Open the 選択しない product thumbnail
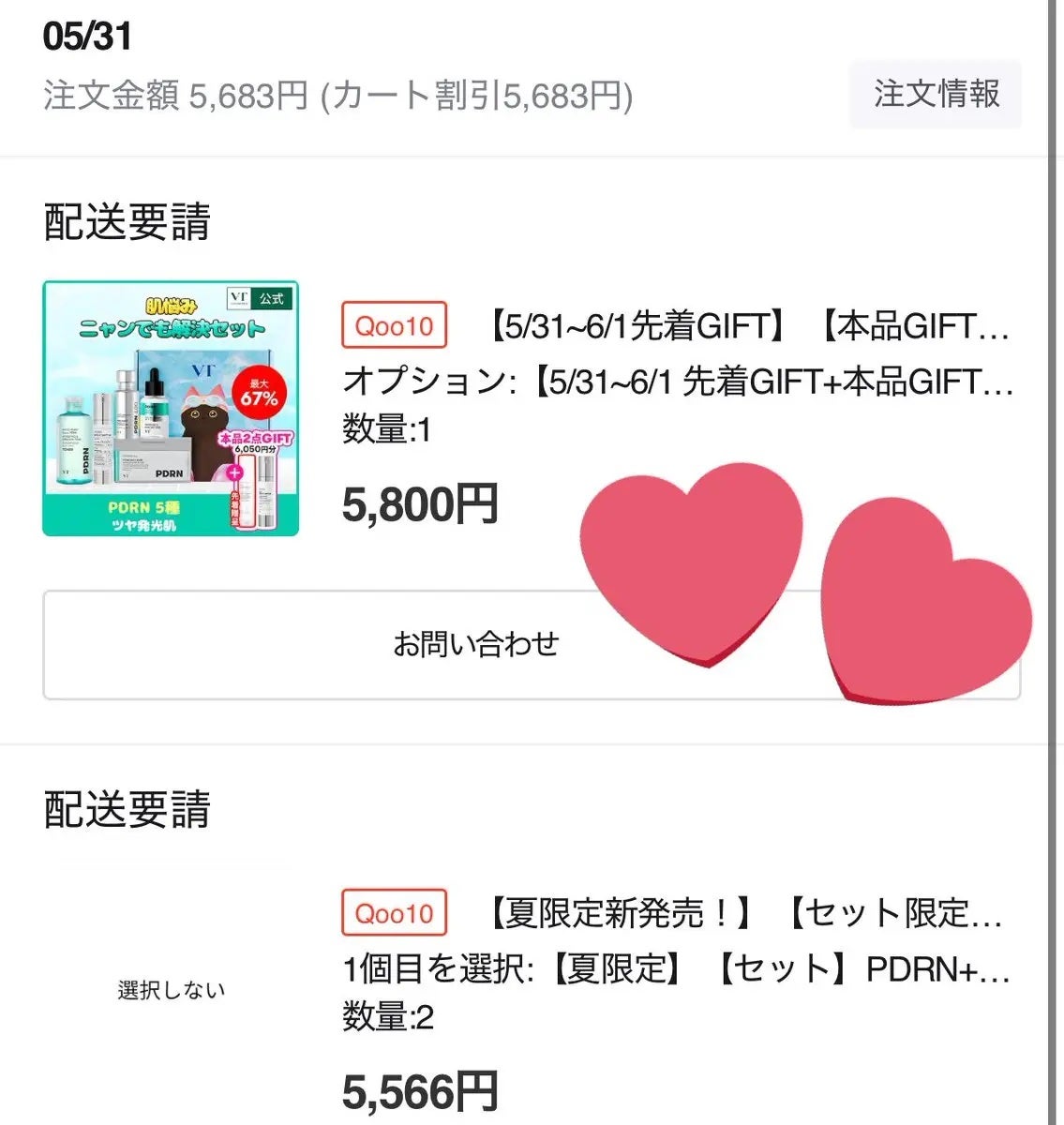This screenshot has height=1125, width=1064. (171, 991)
